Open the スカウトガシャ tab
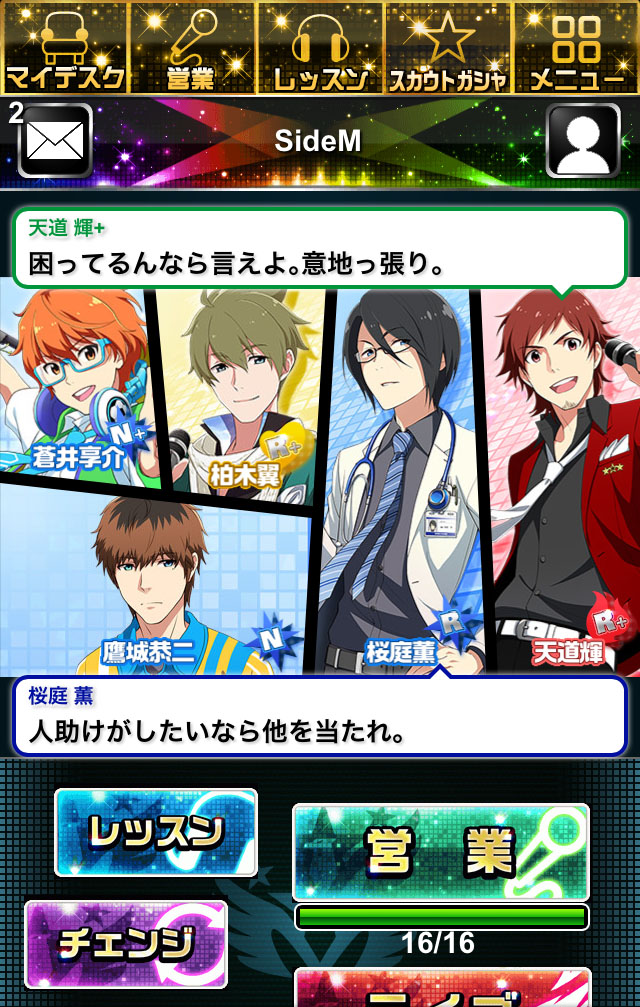This screenshot has width=640, height=1007. click(449, 48)
